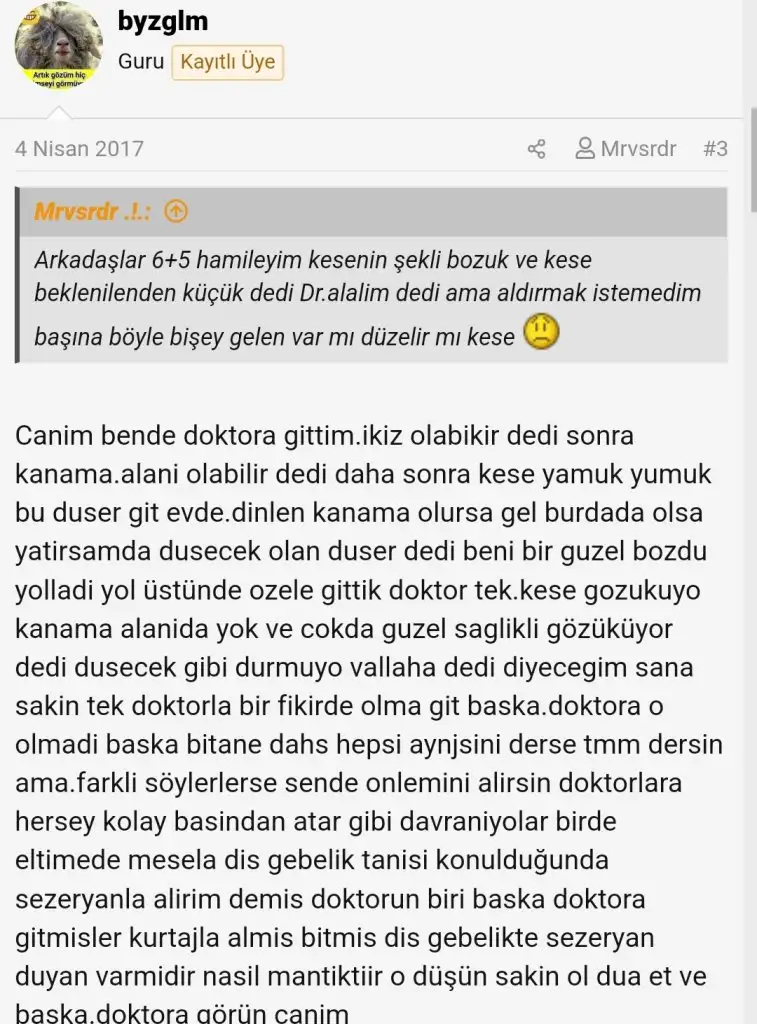757x1024 pixels.
Task: Open Mrvsrdr's profile from post header
Action: coord(627,149)
